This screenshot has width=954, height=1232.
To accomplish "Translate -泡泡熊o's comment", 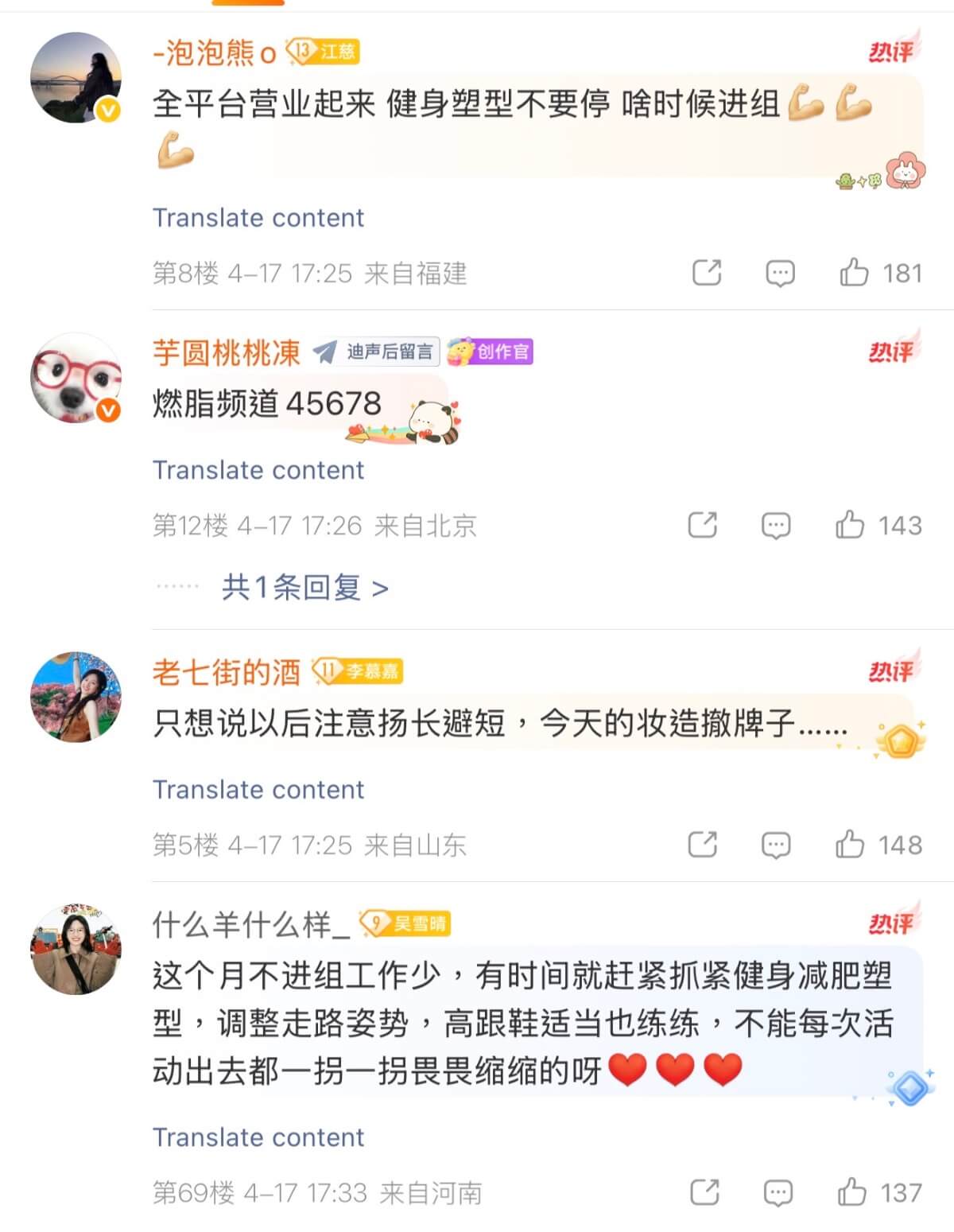I will pos(258,218).
